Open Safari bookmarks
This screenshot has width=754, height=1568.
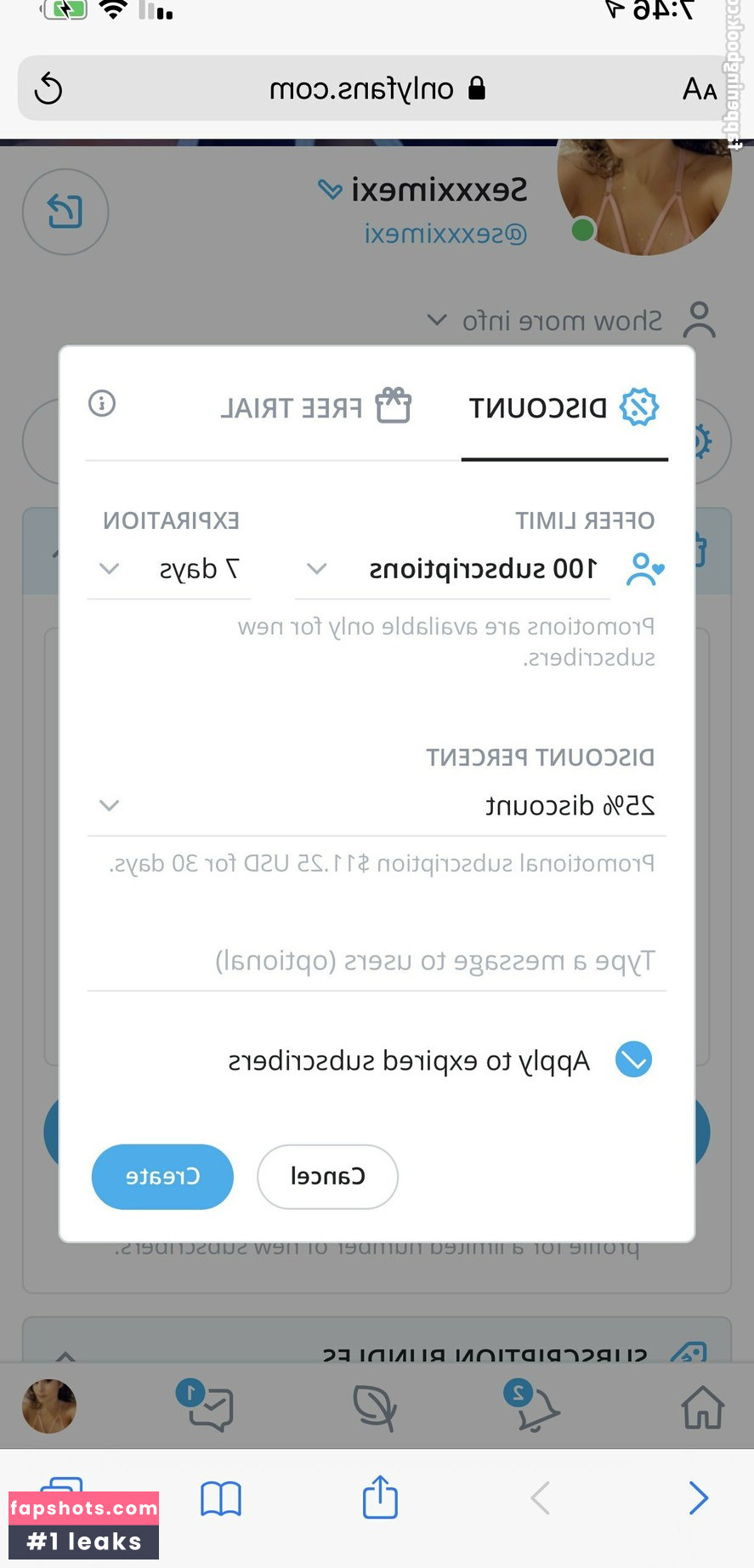(221, 1498)
